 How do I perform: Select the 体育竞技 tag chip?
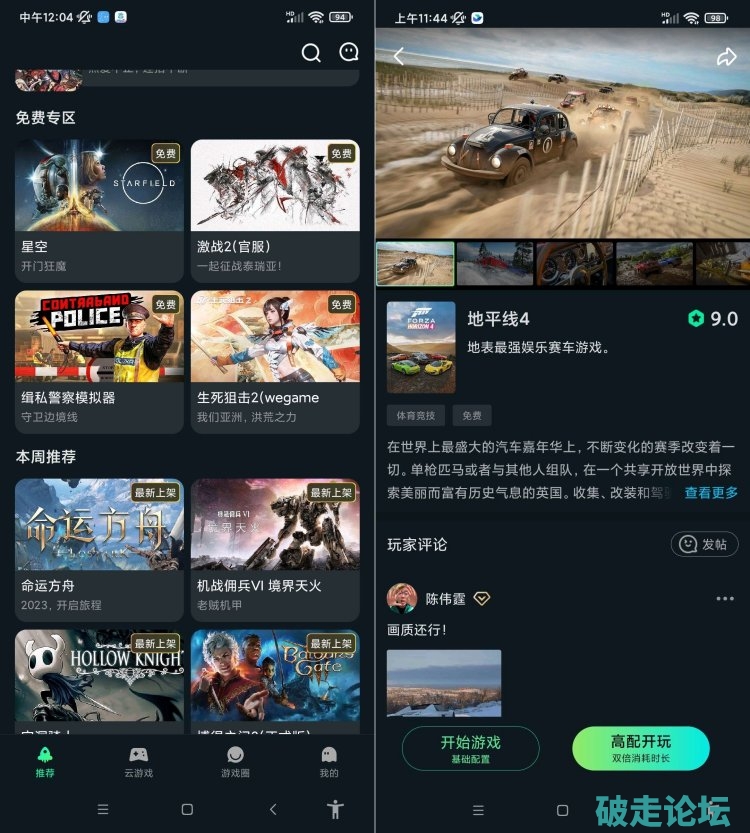point(416,415)
